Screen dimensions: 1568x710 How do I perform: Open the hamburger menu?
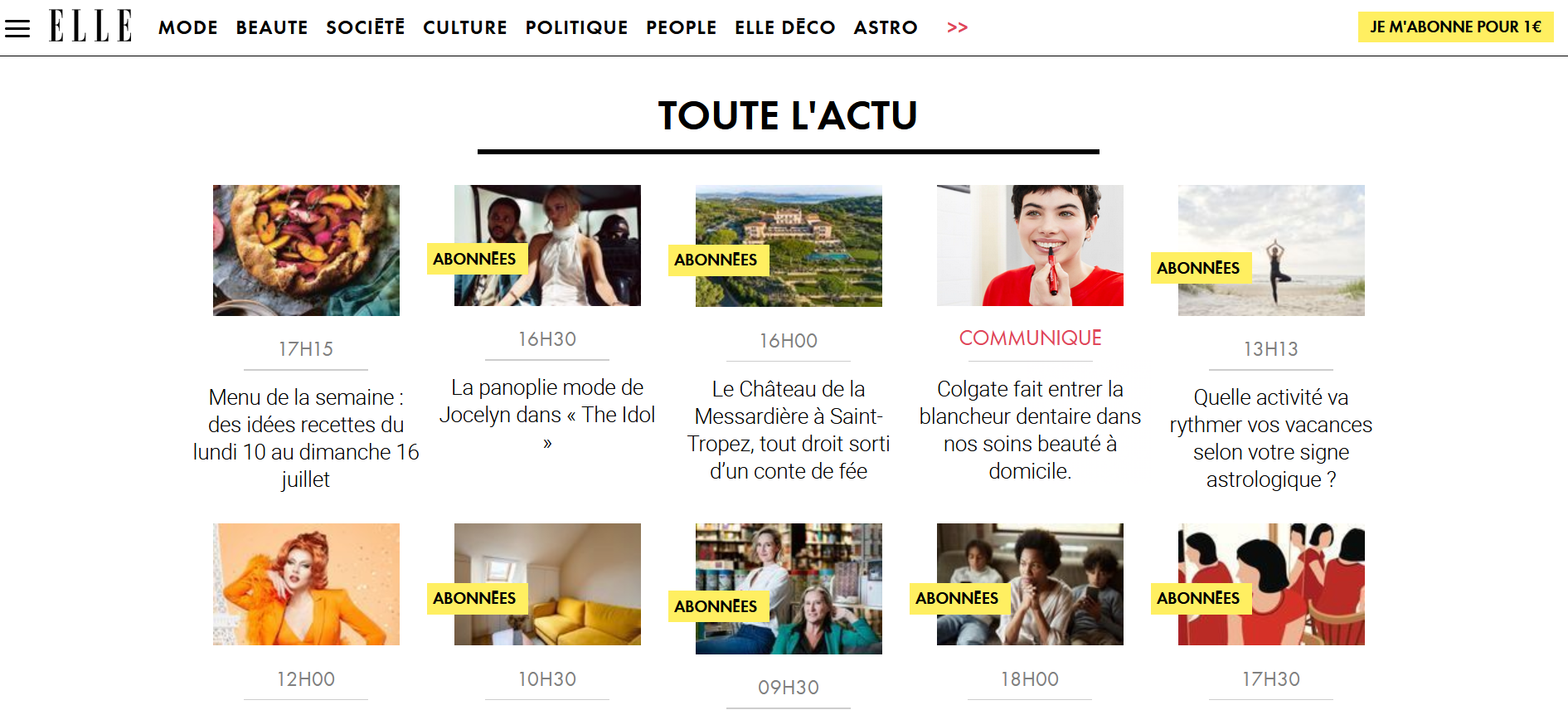17,28
